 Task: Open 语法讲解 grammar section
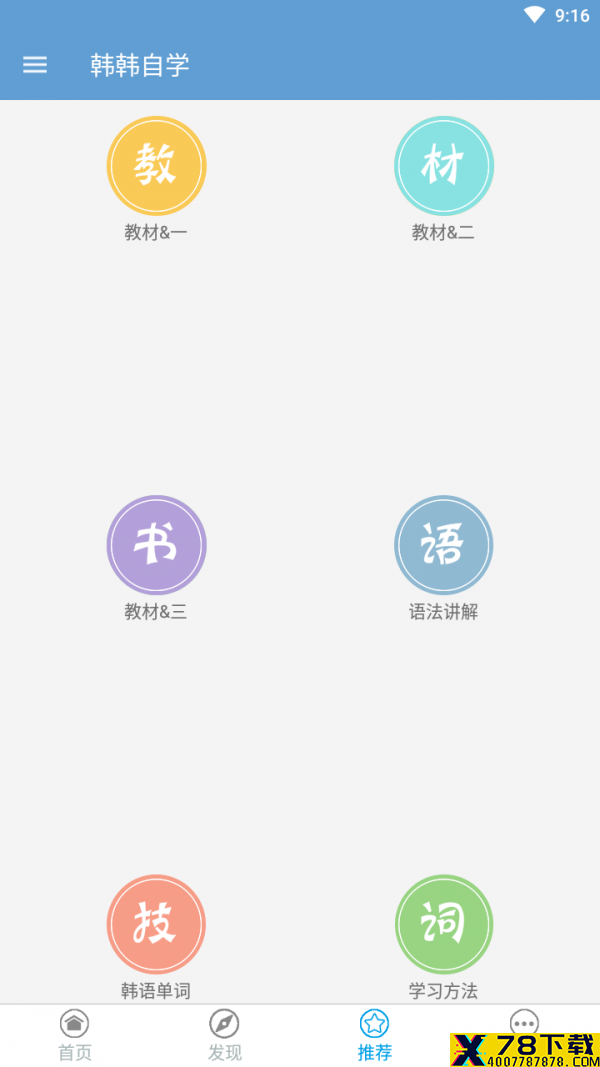click(x=444, y=559)
